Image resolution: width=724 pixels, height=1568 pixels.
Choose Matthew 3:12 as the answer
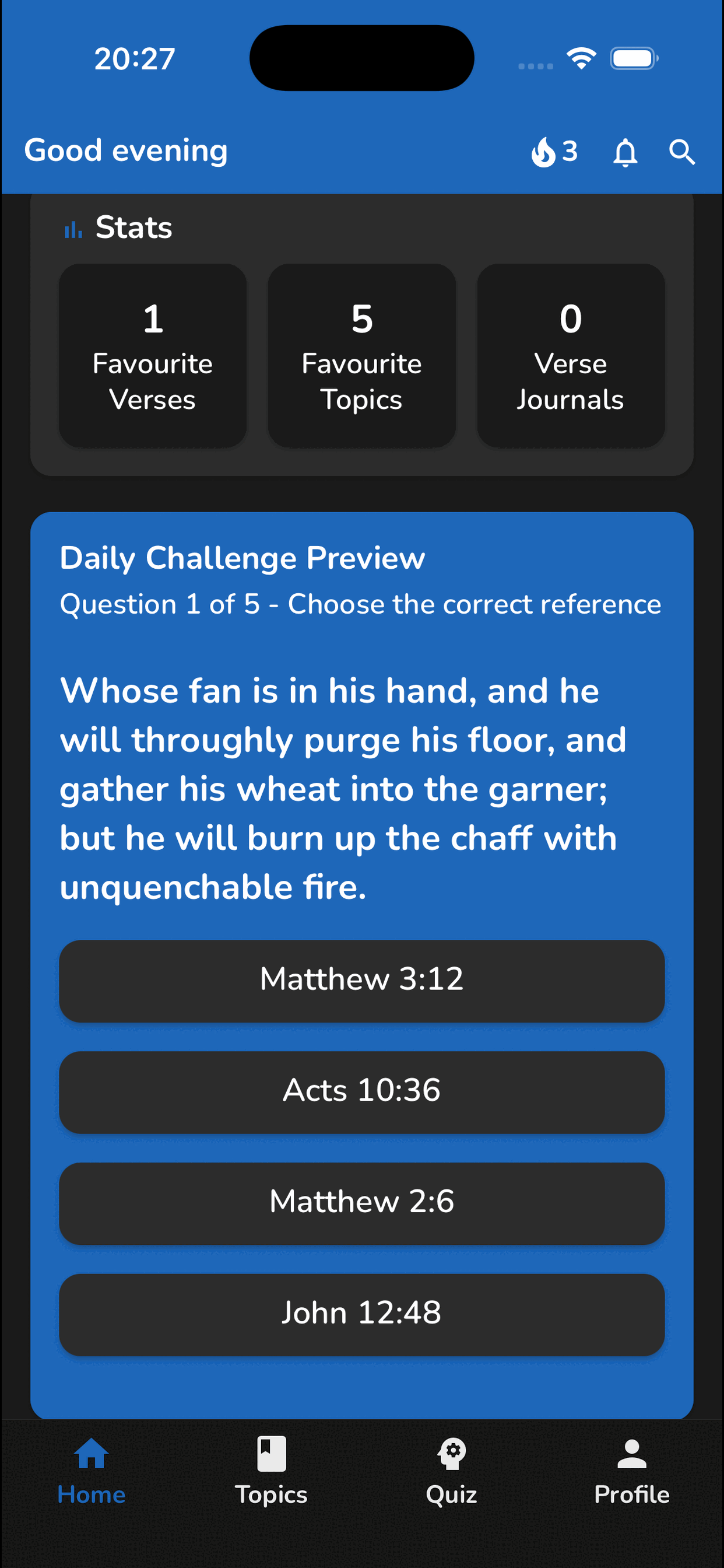[361, 981]
